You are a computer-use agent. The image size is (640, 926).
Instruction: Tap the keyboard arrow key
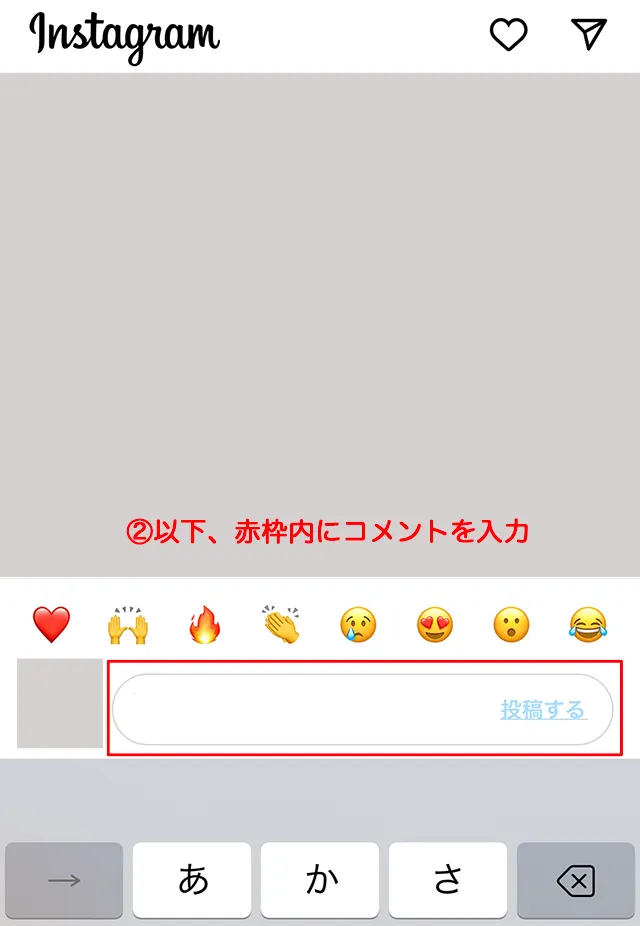click(64, 881)
